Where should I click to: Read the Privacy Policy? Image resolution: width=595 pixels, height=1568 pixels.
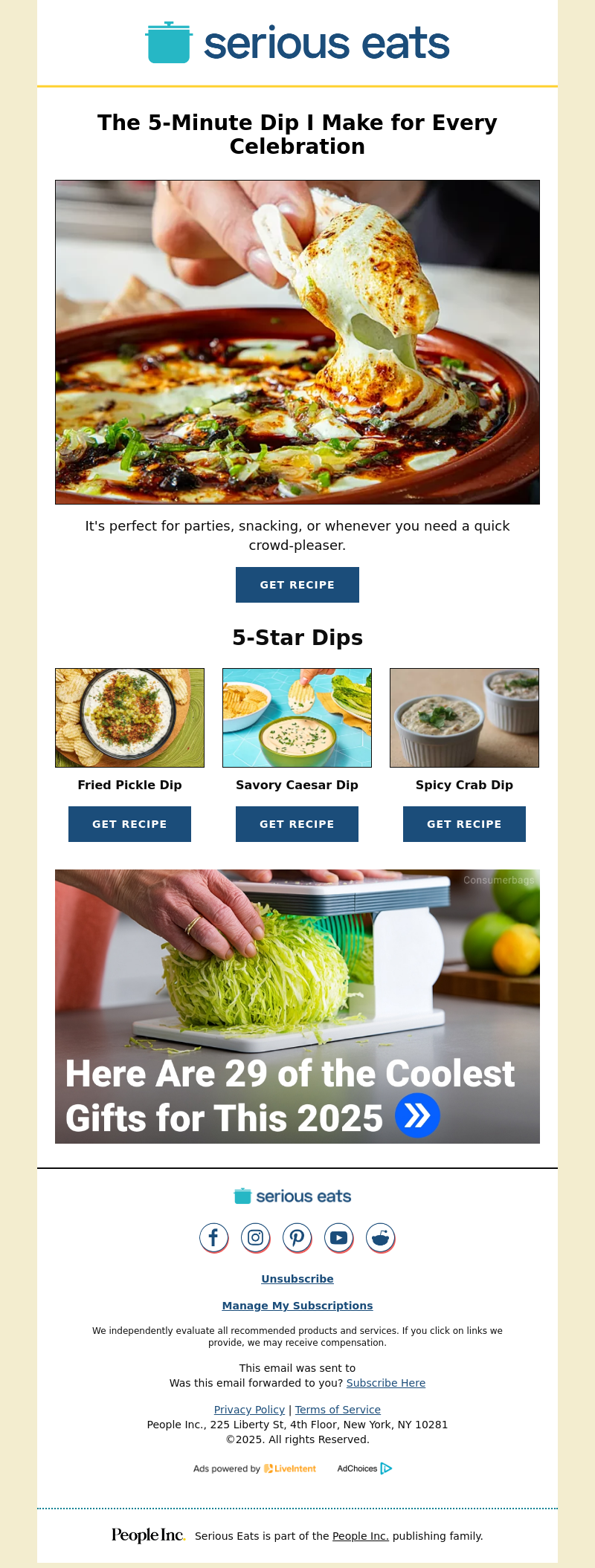(x=249, y=1410)
